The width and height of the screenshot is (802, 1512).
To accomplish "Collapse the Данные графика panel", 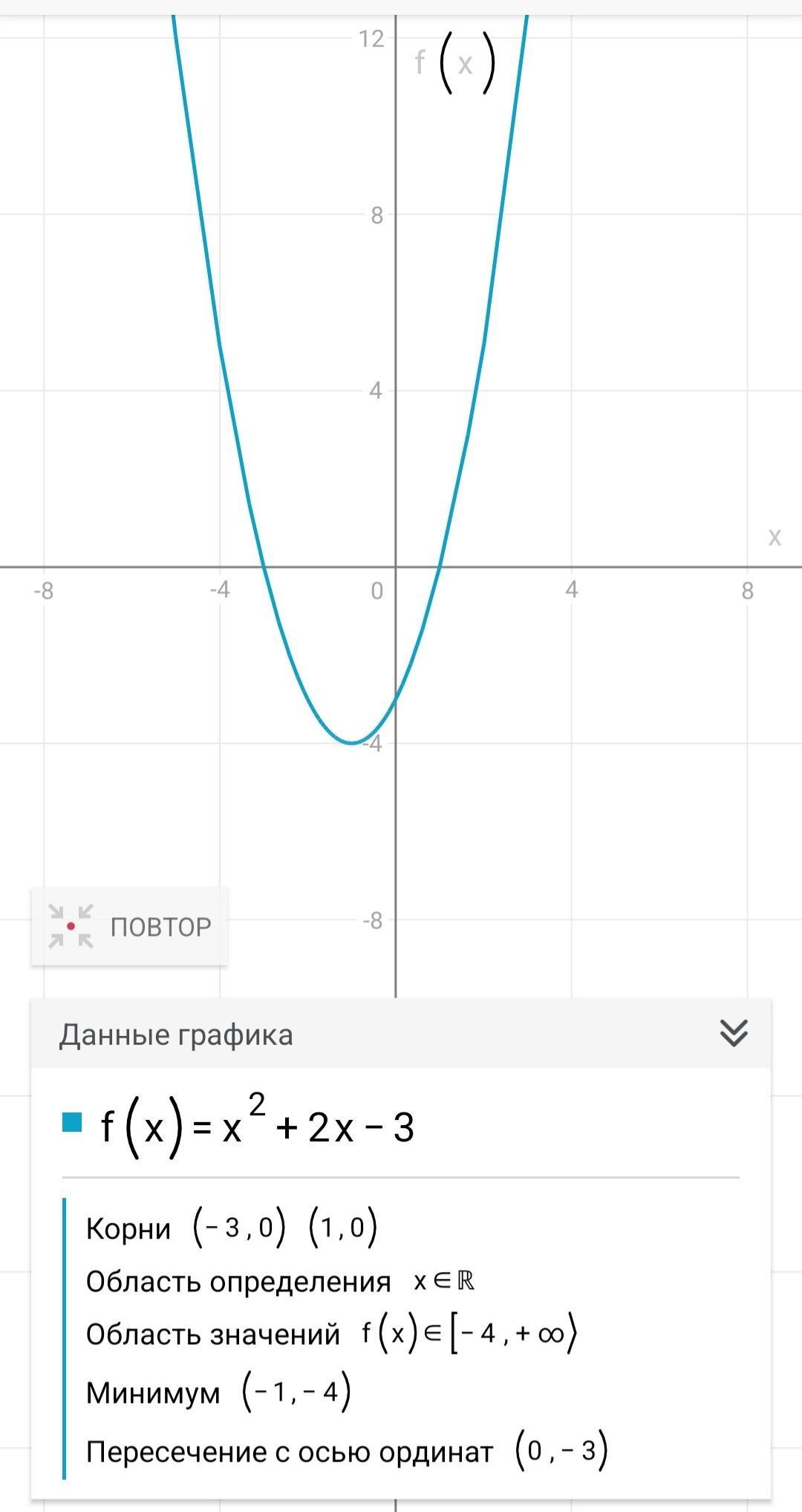I will coord(733,1033).
